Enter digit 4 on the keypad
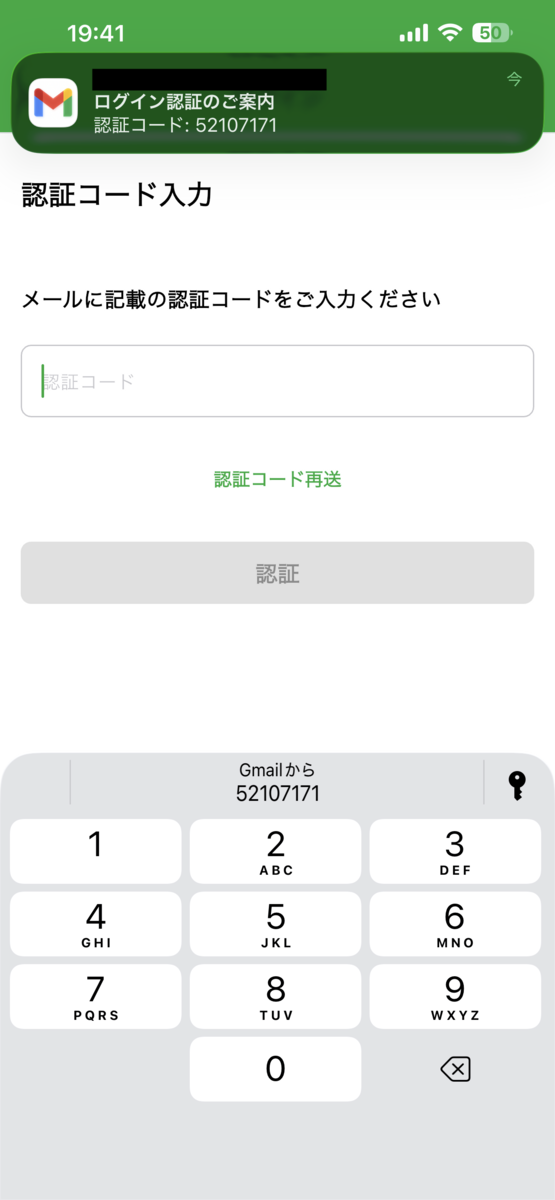The image size is (555, 1200). click(96, 924)
